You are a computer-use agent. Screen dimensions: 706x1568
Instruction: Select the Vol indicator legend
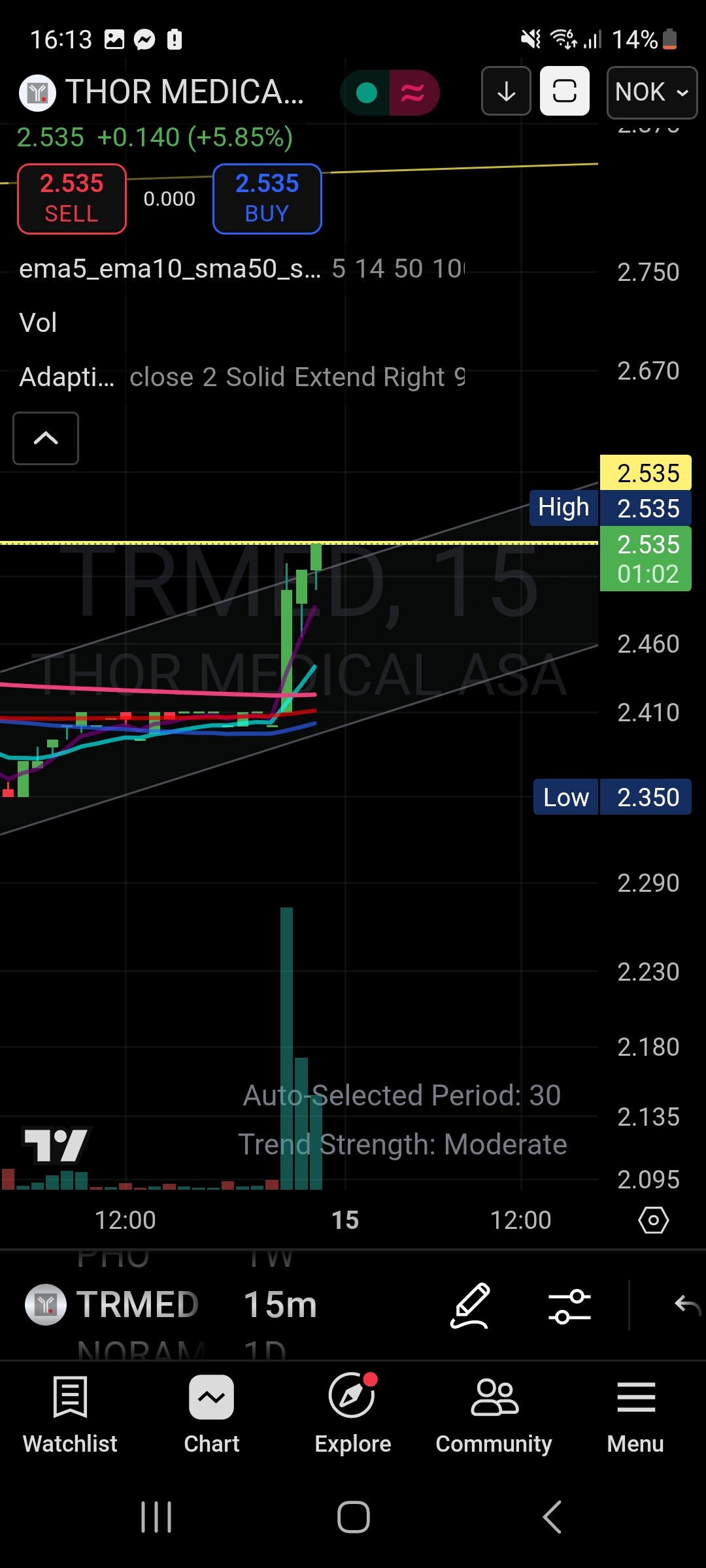pos(39,323)
